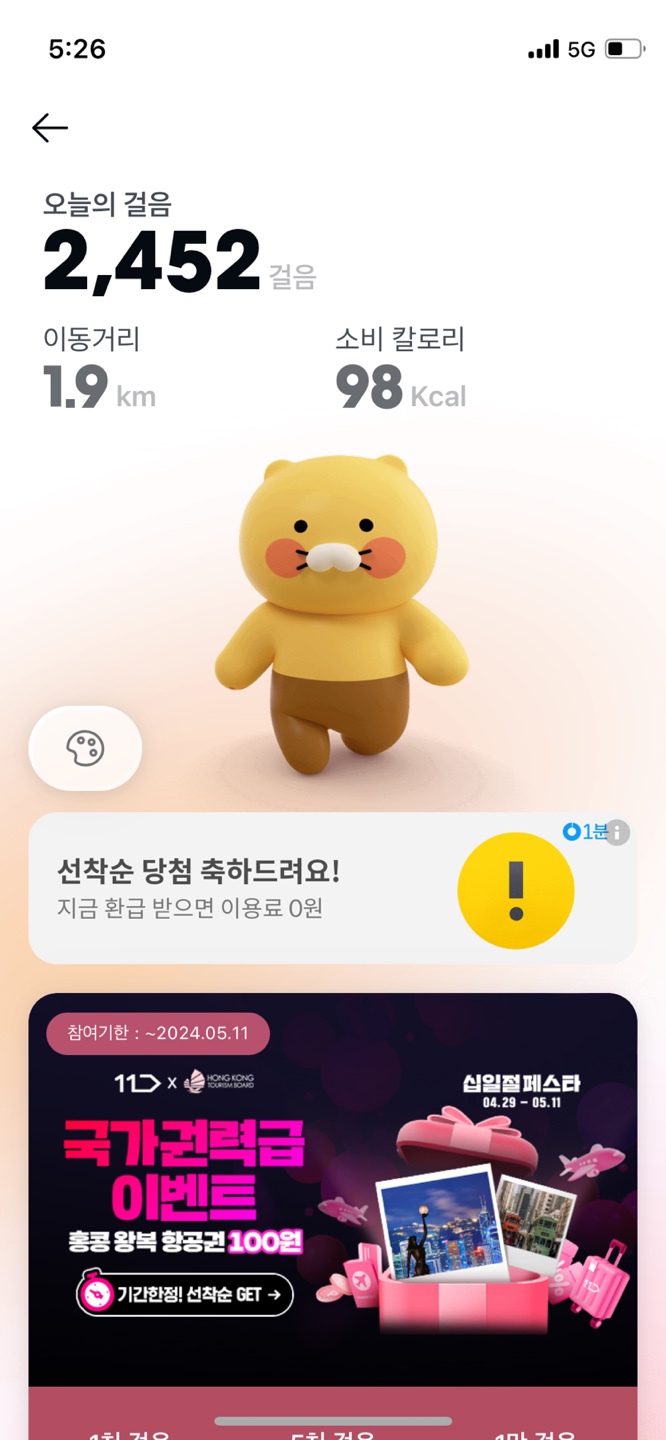The height and width of the screenshot is (1440, 666).
Task: Open the 선착순 당첨 축하드려요 ad banner
Action: pyautogui.click(x=333, y=888)
